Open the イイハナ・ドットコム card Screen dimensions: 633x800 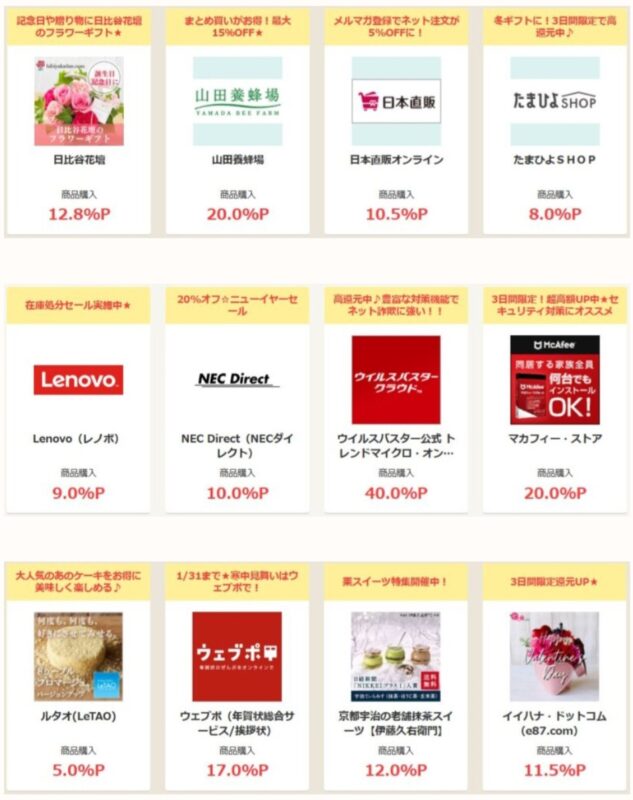click(x=555, y=656)
